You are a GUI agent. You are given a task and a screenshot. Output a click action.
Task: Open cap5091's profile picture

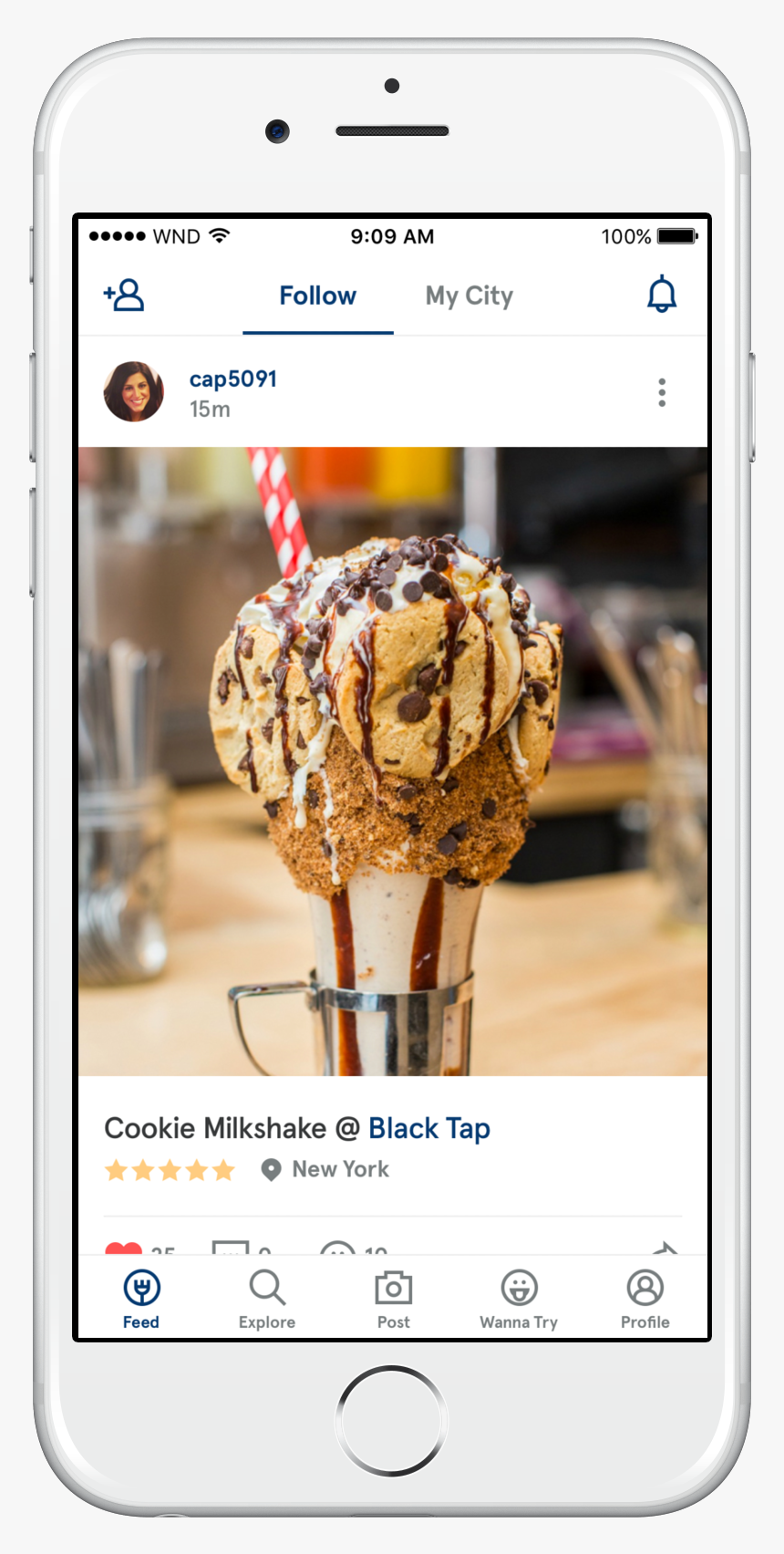(134, 392)
